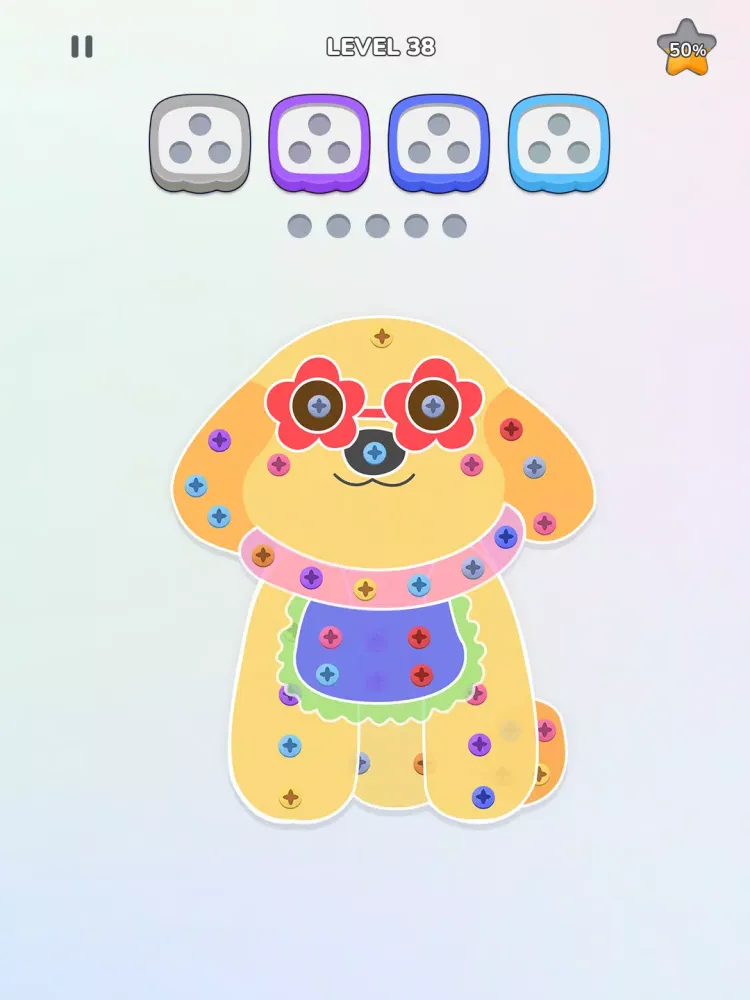Remove the purple screw on the left ear
This screenshot has height=1000, width=750.
(x=219, y=440)
